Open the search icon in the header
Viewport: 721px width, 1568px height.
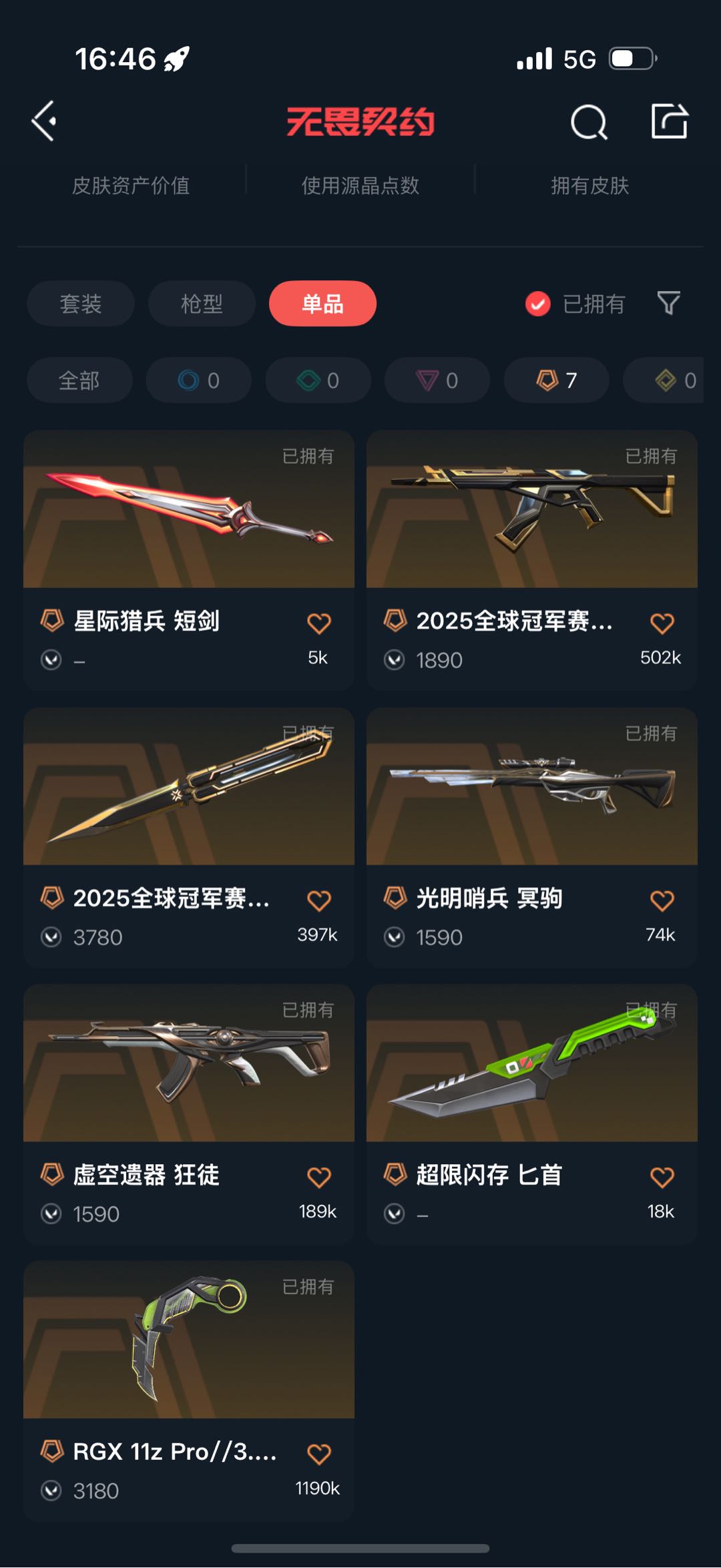(x=589, y=121)
